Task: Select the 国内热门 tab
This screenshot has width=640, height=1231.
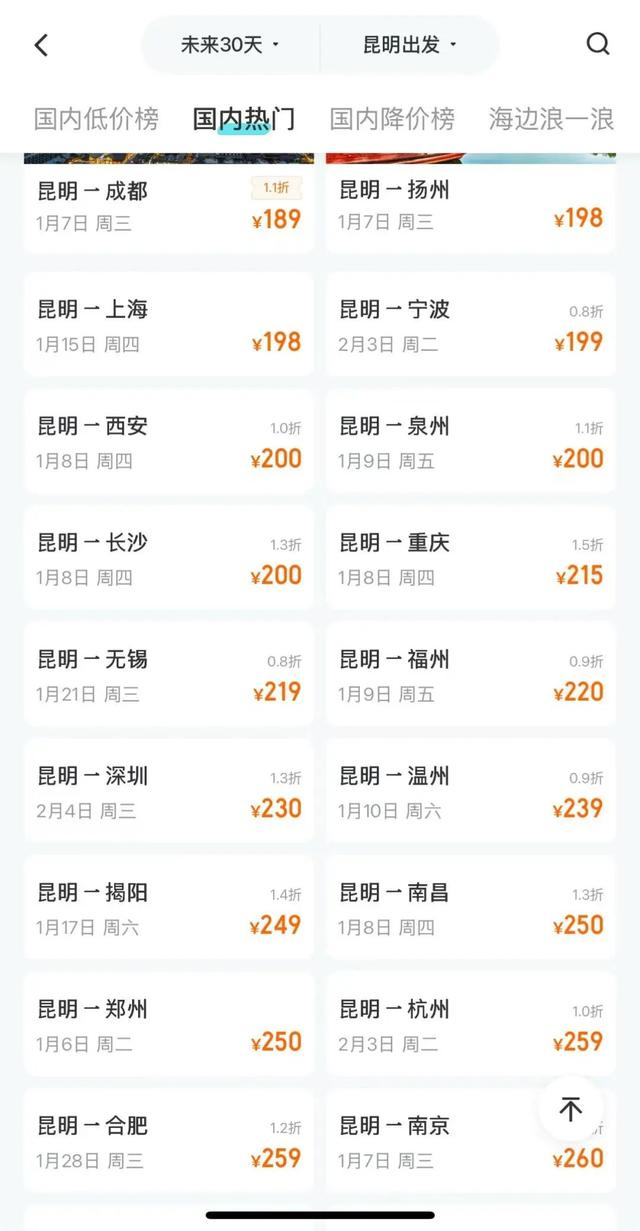Action: pos(244,119)
